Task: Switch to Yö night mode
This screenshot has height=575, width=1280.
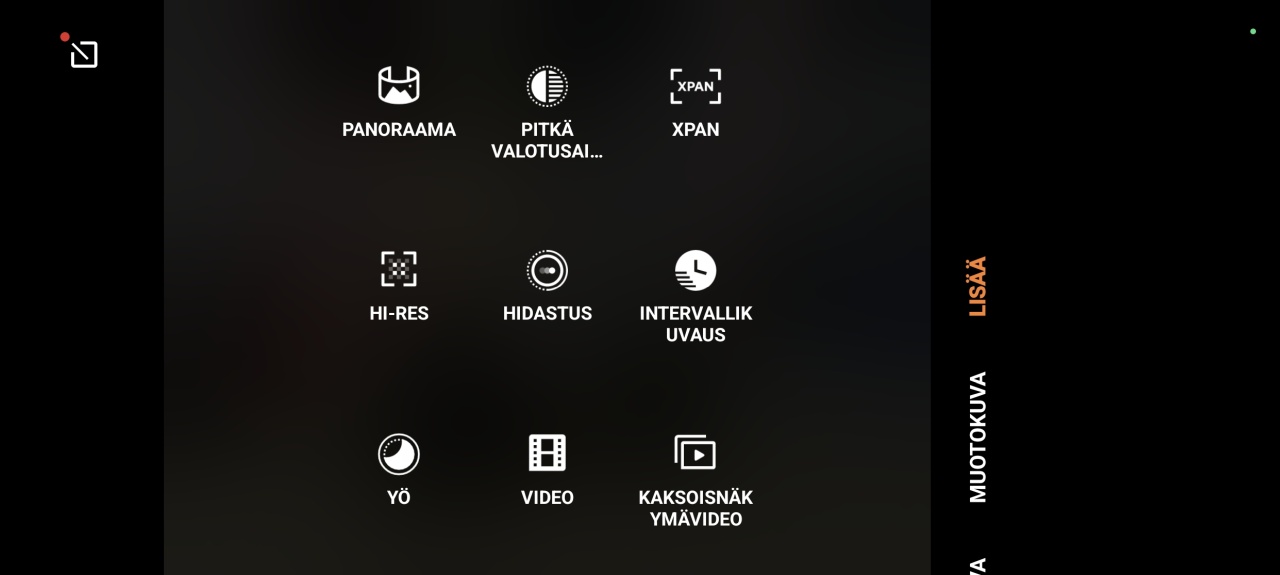Action: [x=398, y=468]
